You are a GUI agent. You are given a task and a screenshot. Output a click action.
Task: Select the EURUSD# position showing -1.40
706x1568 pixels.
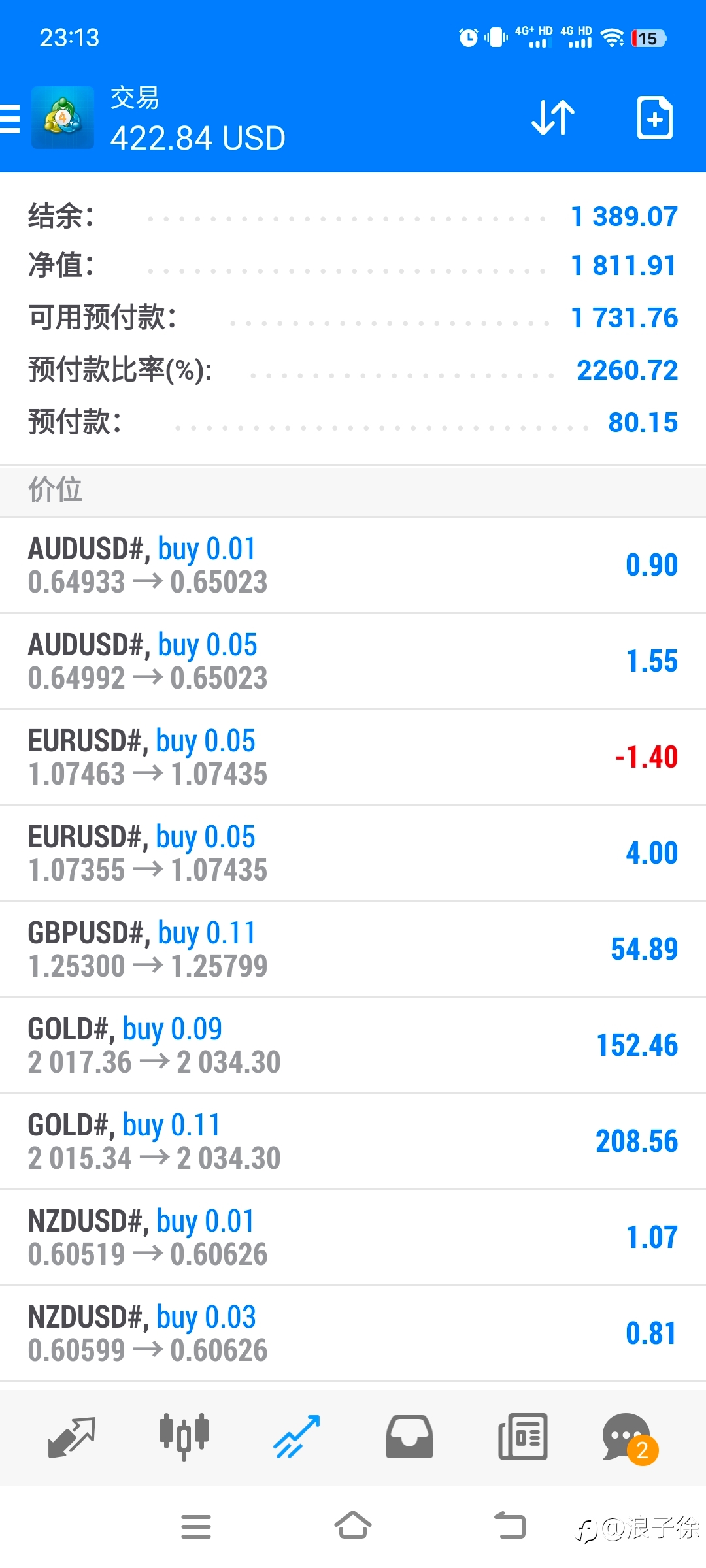point(353,758)
